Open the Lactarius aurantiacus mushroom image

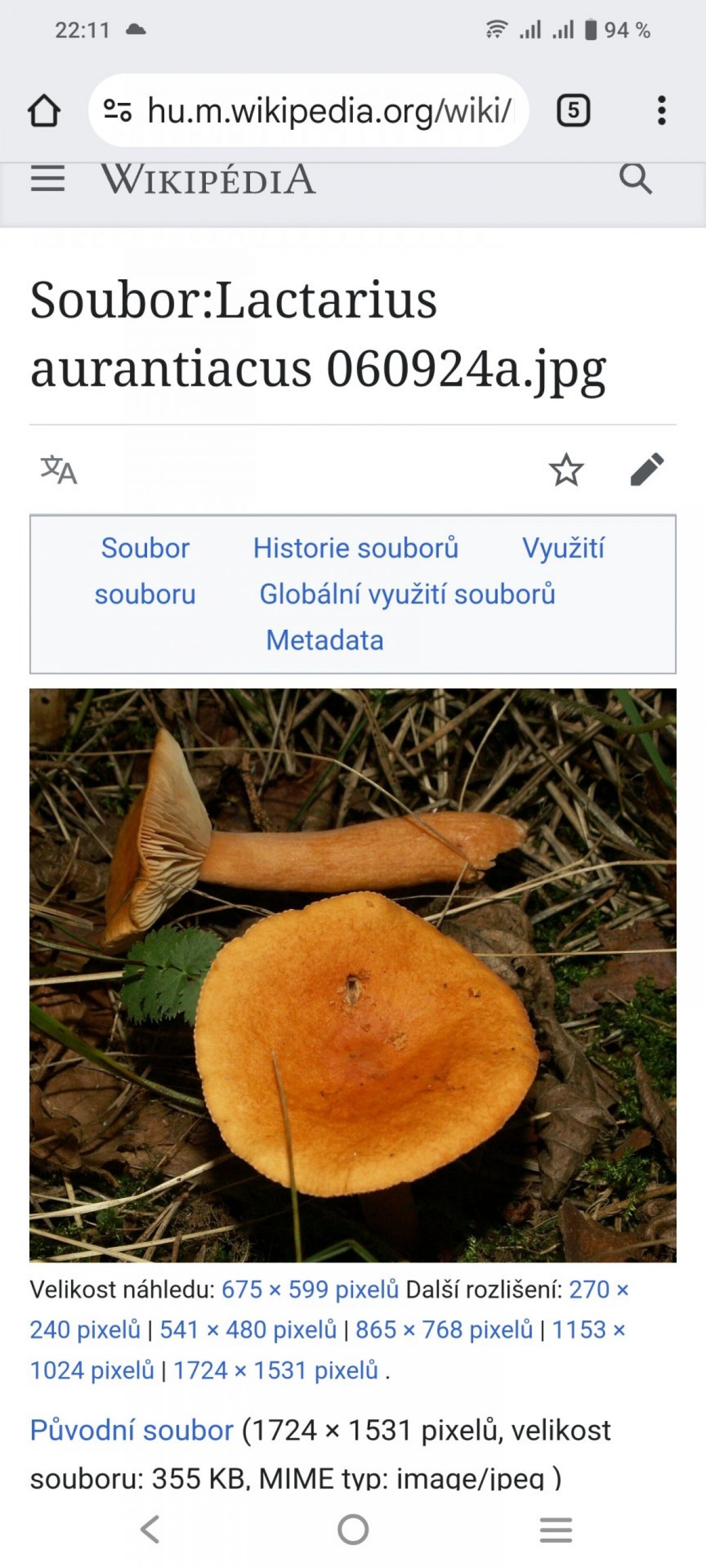[x=352, y=974]
